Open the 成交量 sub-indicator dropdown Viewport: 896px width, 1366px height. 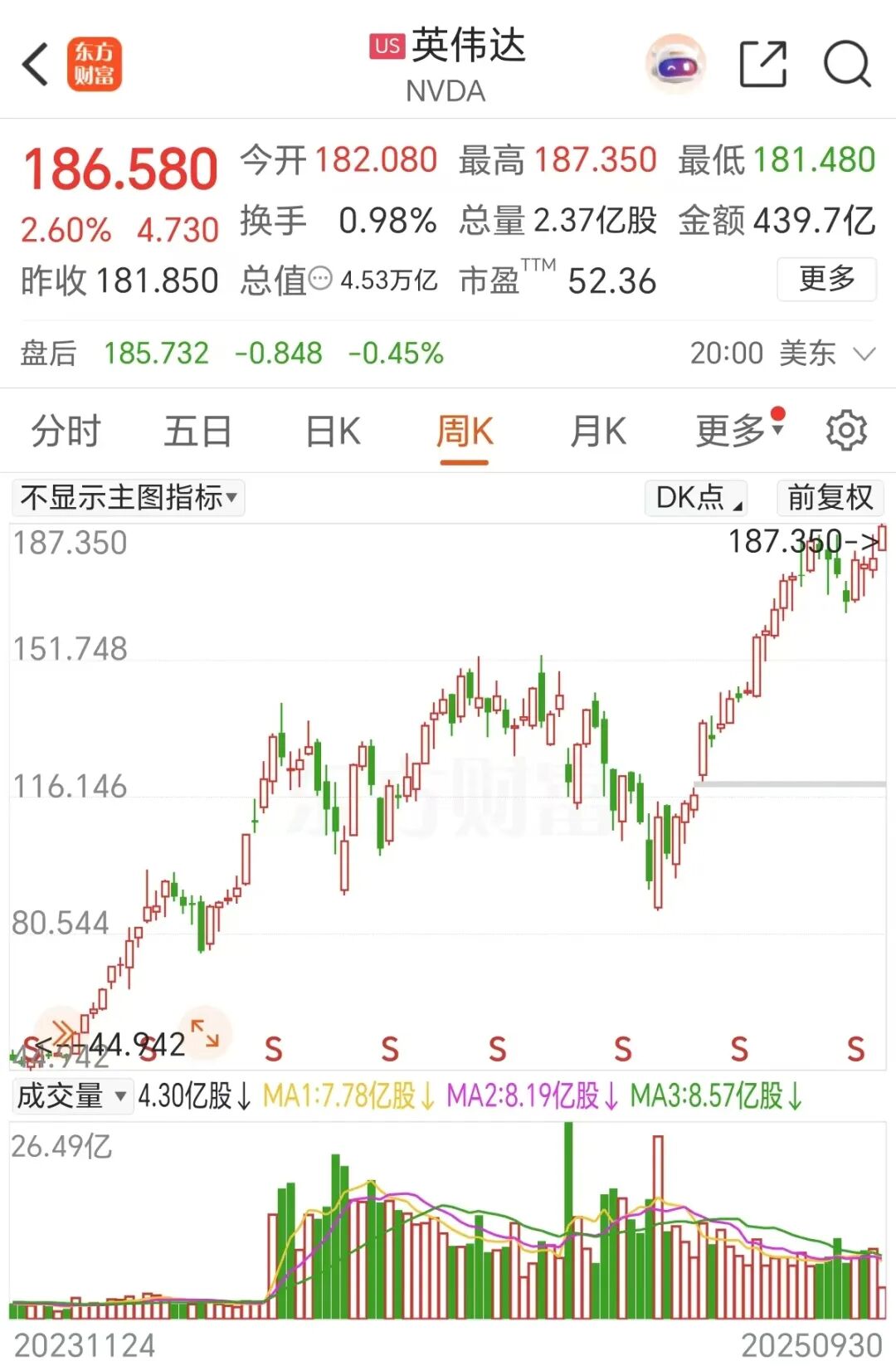pyautogui.click(x=72, y=1096)
